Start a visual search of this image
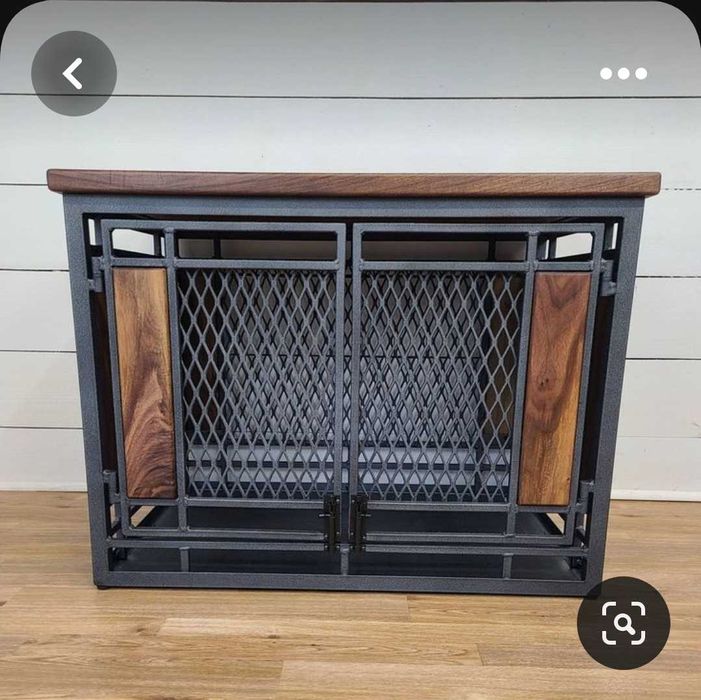 (624, 623)
